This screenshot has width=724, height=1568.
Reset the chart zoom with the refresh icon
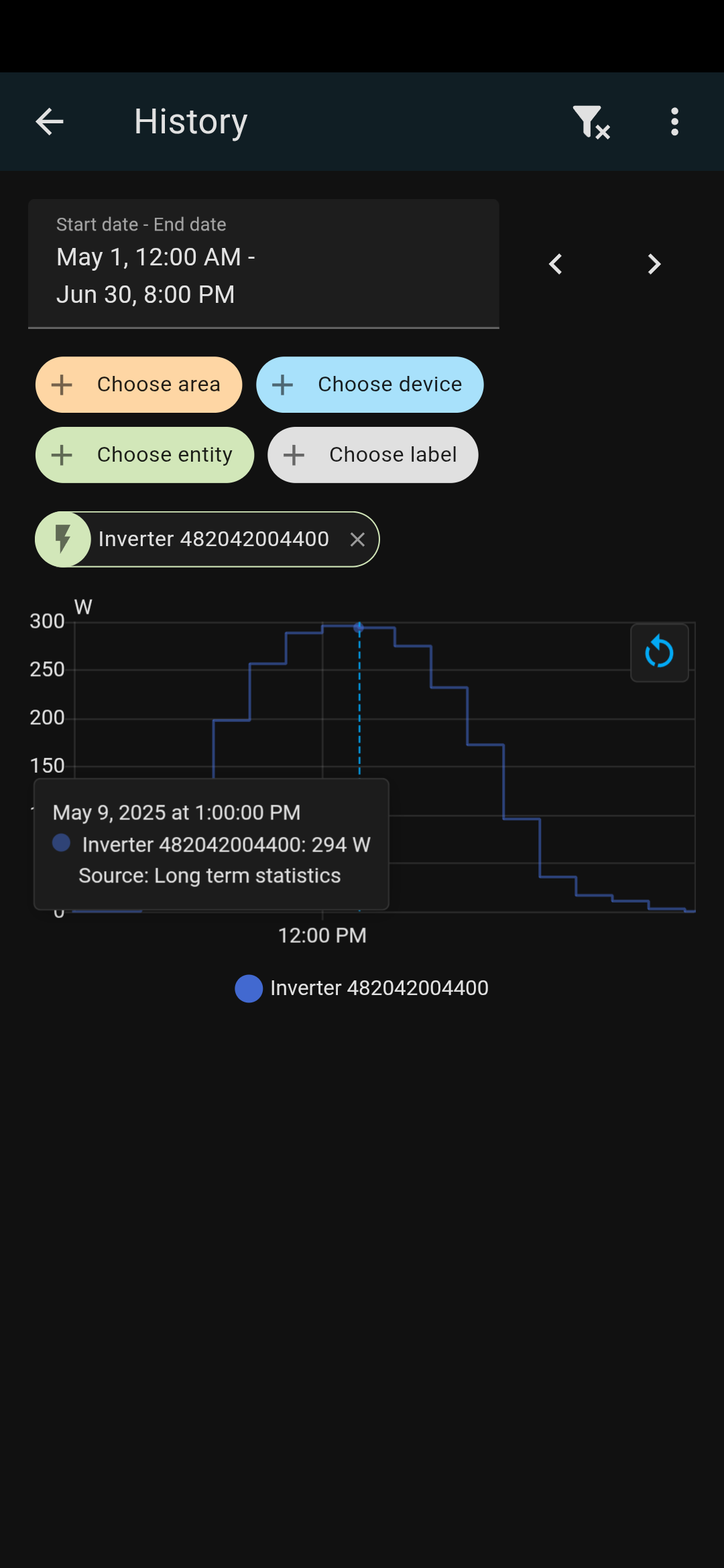(660, 653)
